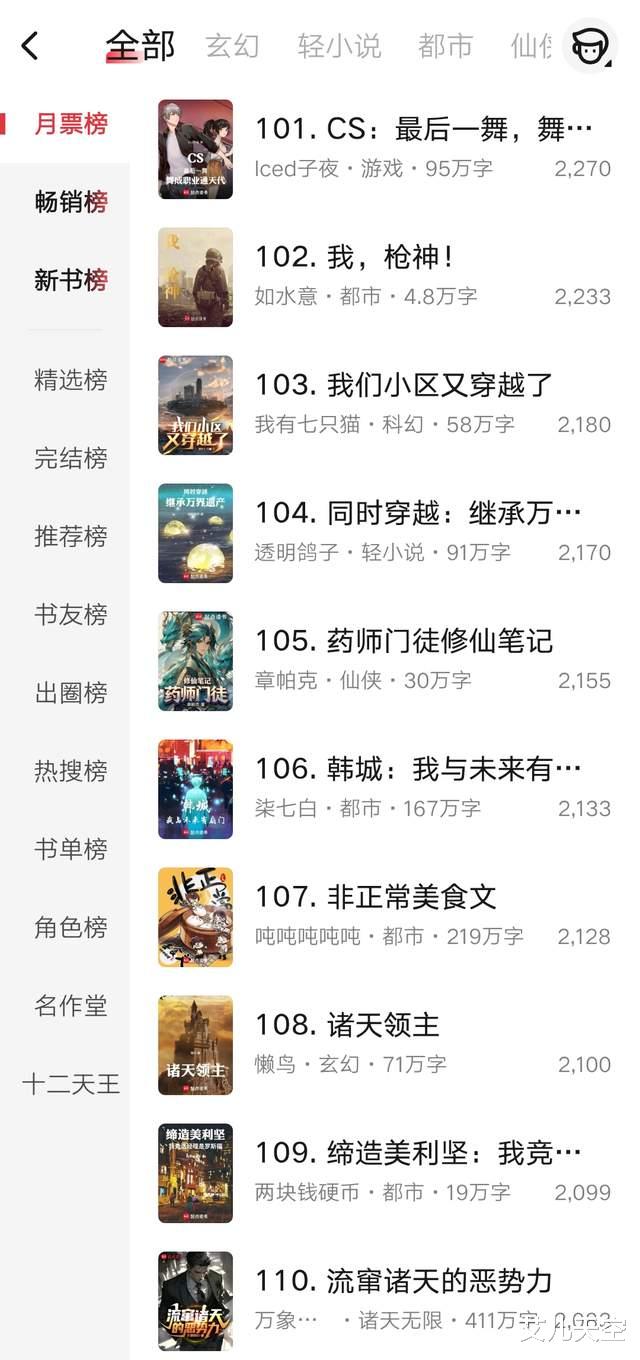Select the 精选榜 list
640x1360 pixels.
[70, 380]
